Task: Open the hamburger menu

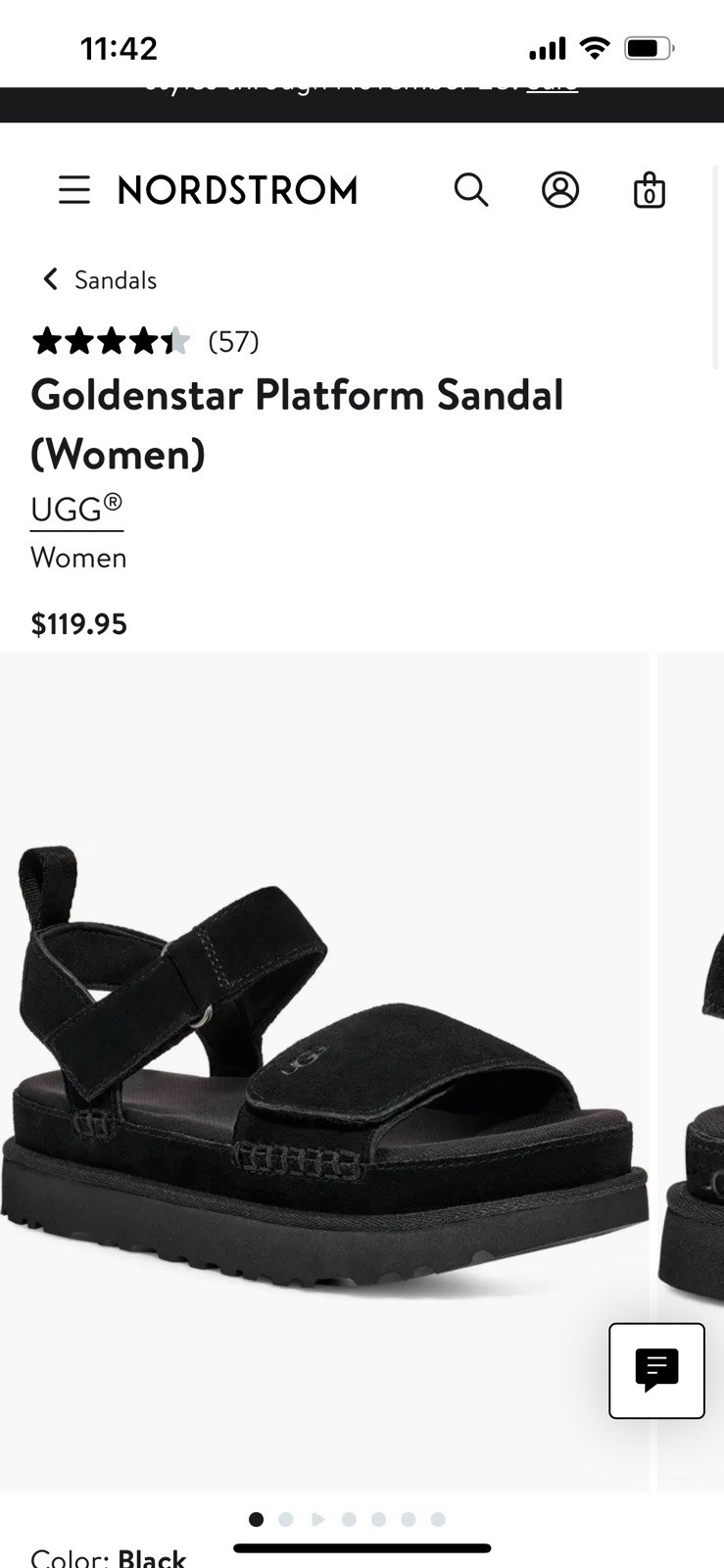Action: pos(73,190)
